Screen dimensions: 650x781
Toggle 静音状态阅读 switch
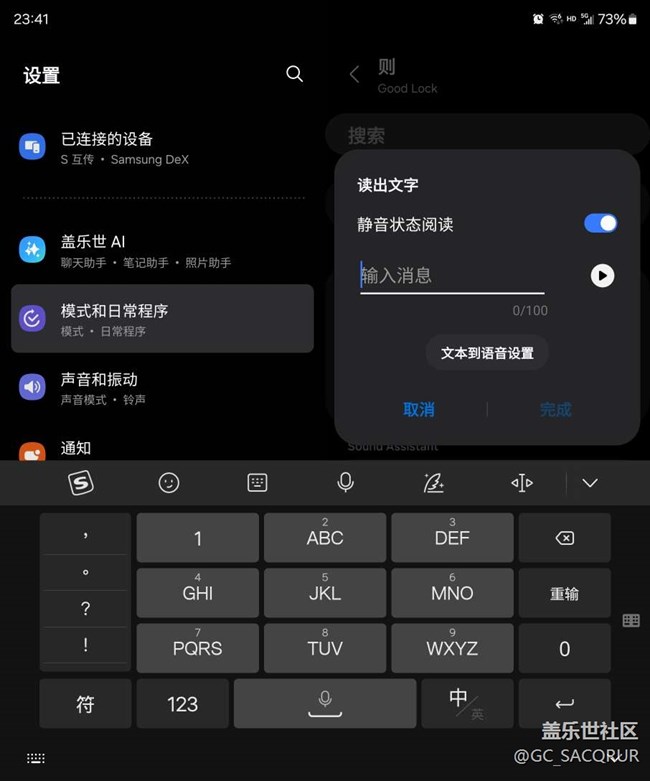600,224
